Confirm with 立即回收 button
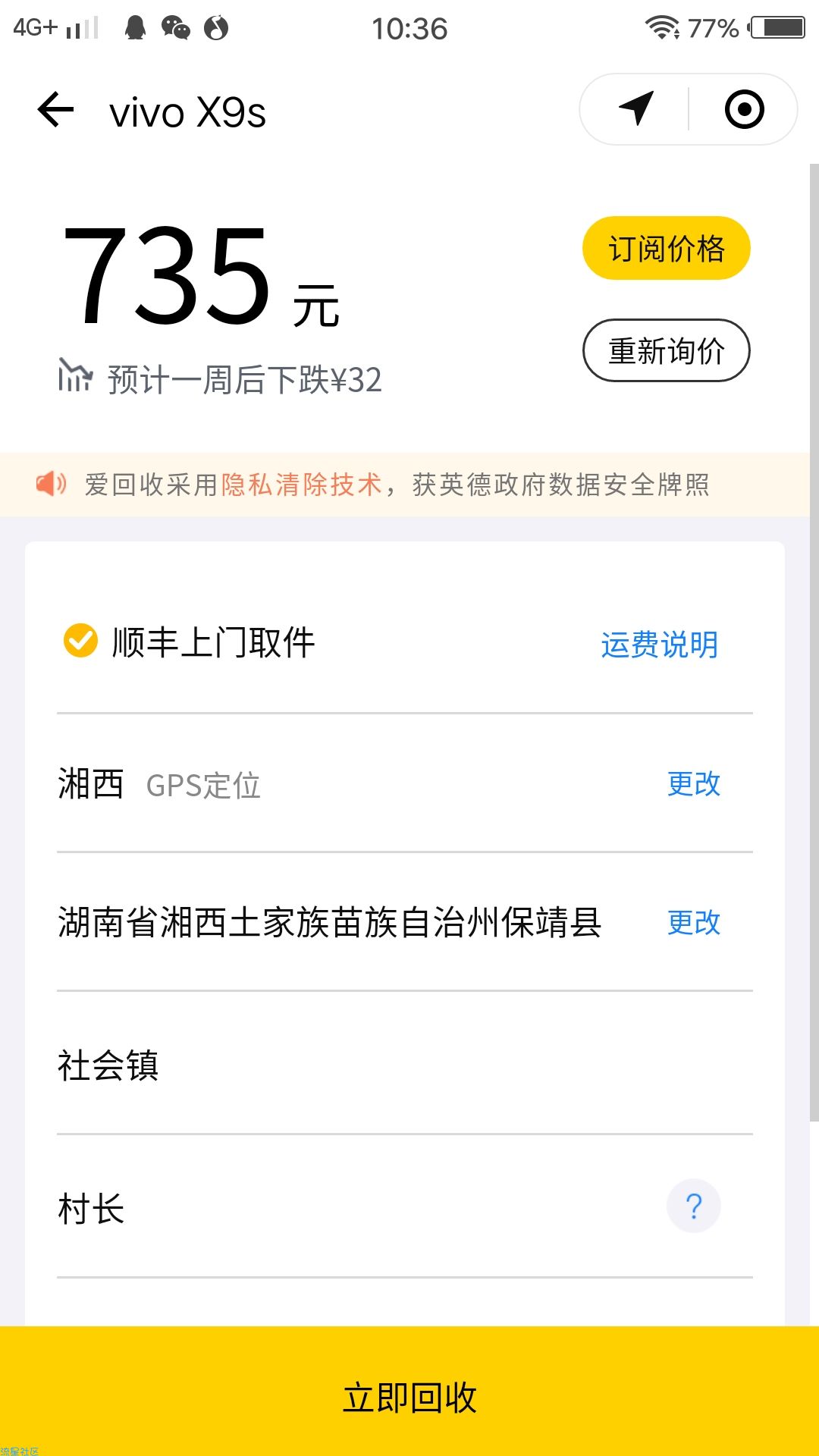This screenshot has width=819, height=1456. (409, 1397)
